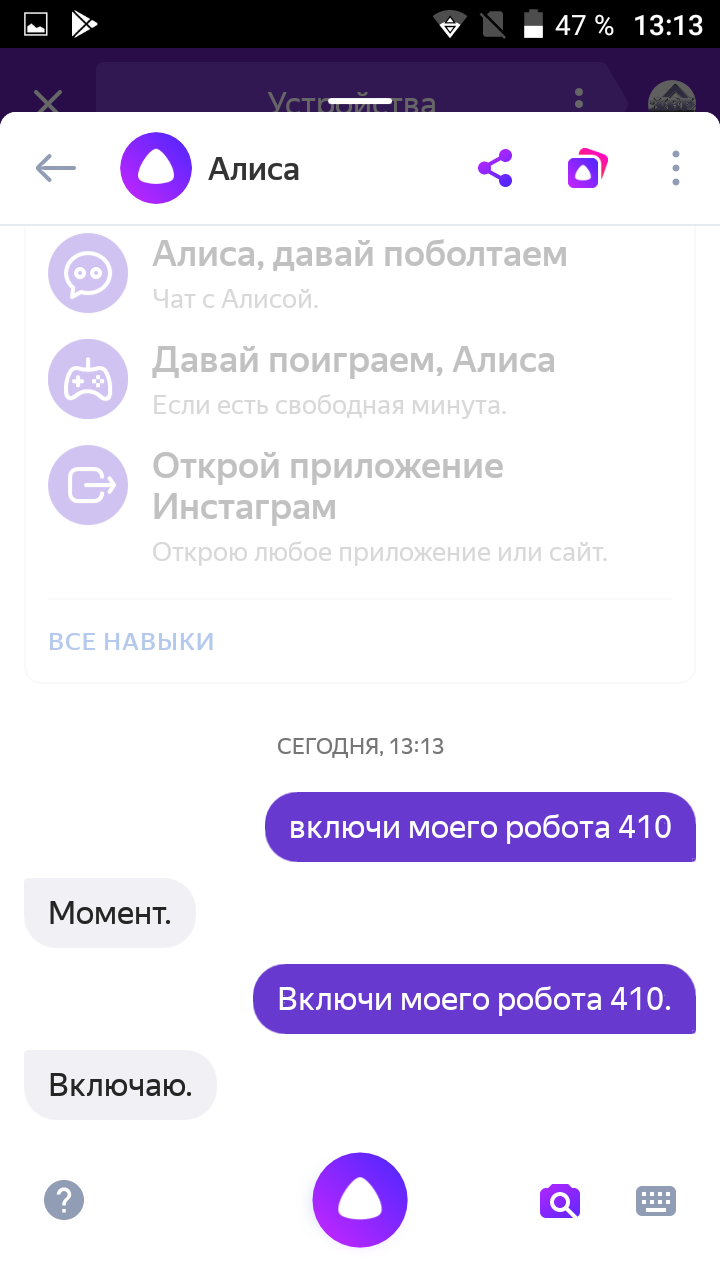
Task: Go back using the arrow
Action: click(x=56, y=168)
